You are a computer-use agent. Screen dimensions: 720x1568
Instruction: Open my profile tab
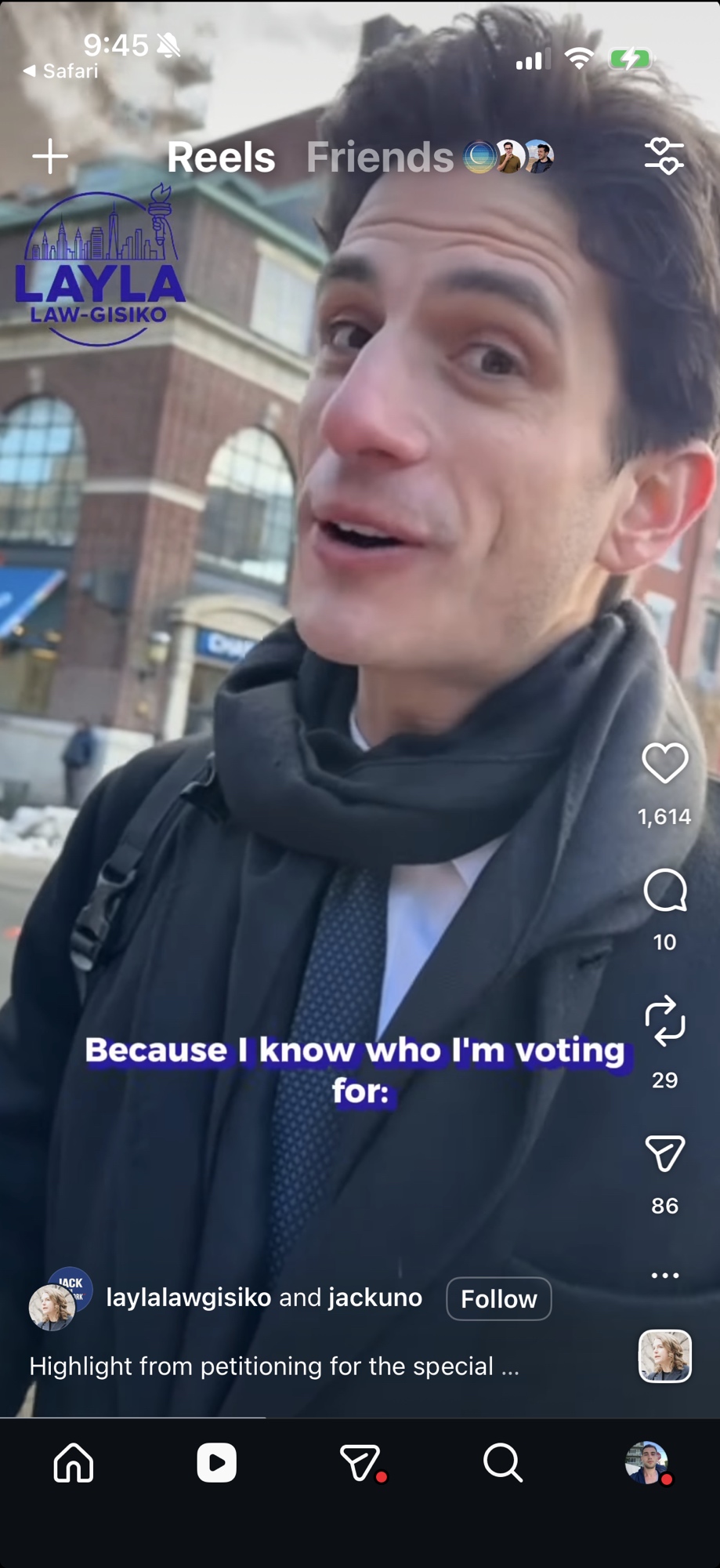tap(646, 1463)
